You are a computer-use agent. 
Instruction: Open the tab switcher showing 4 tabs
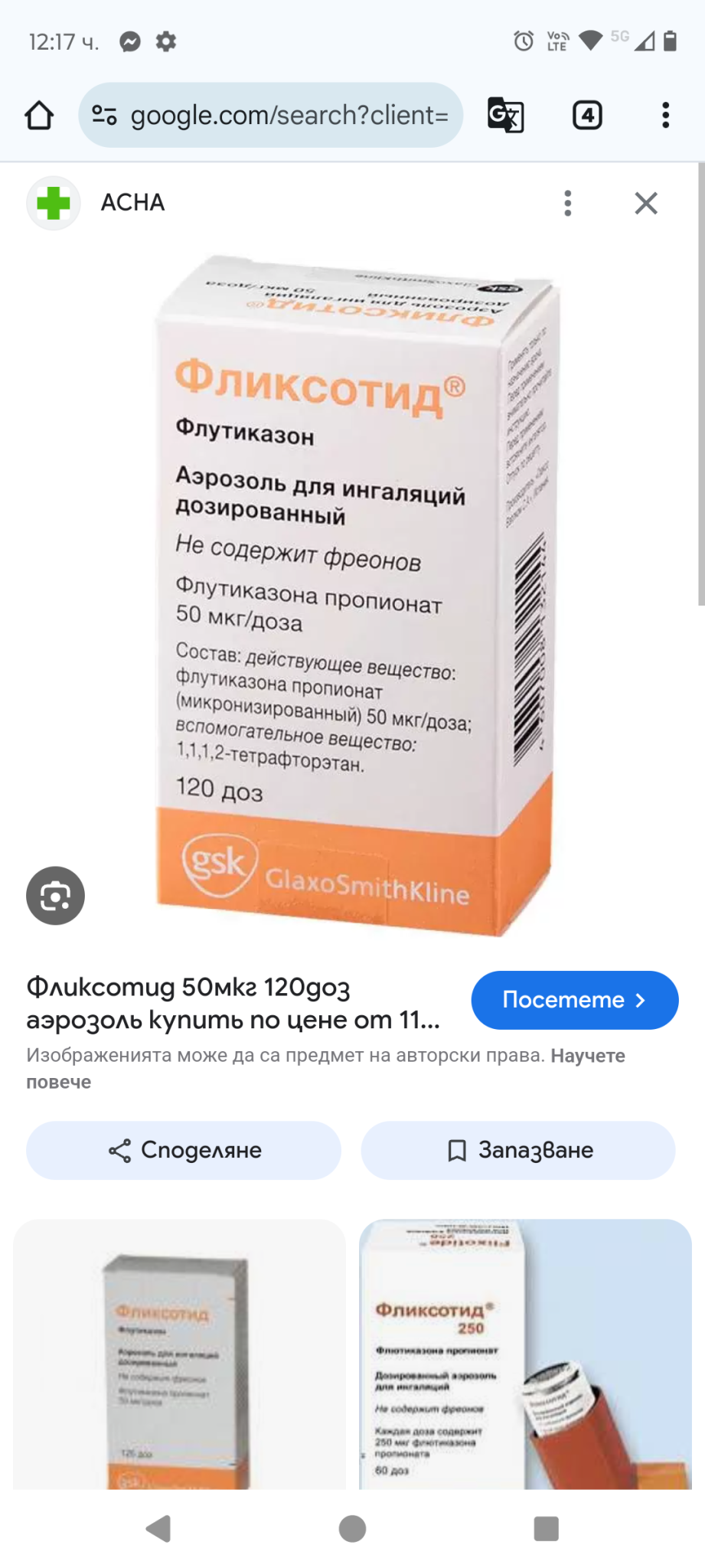tap(587, 116)
